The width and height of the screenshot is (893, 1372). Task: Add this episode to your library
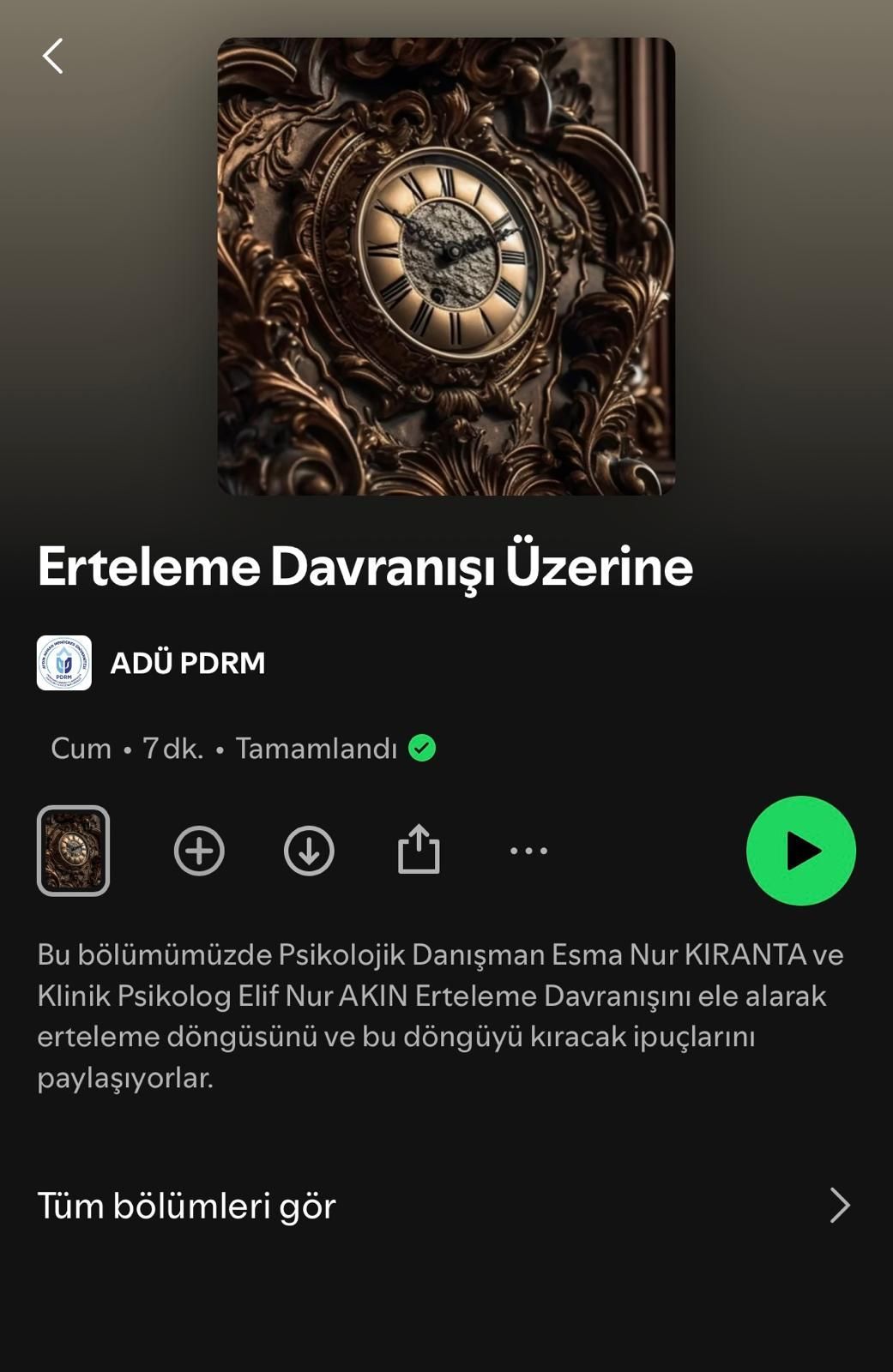tap(199, 851)
